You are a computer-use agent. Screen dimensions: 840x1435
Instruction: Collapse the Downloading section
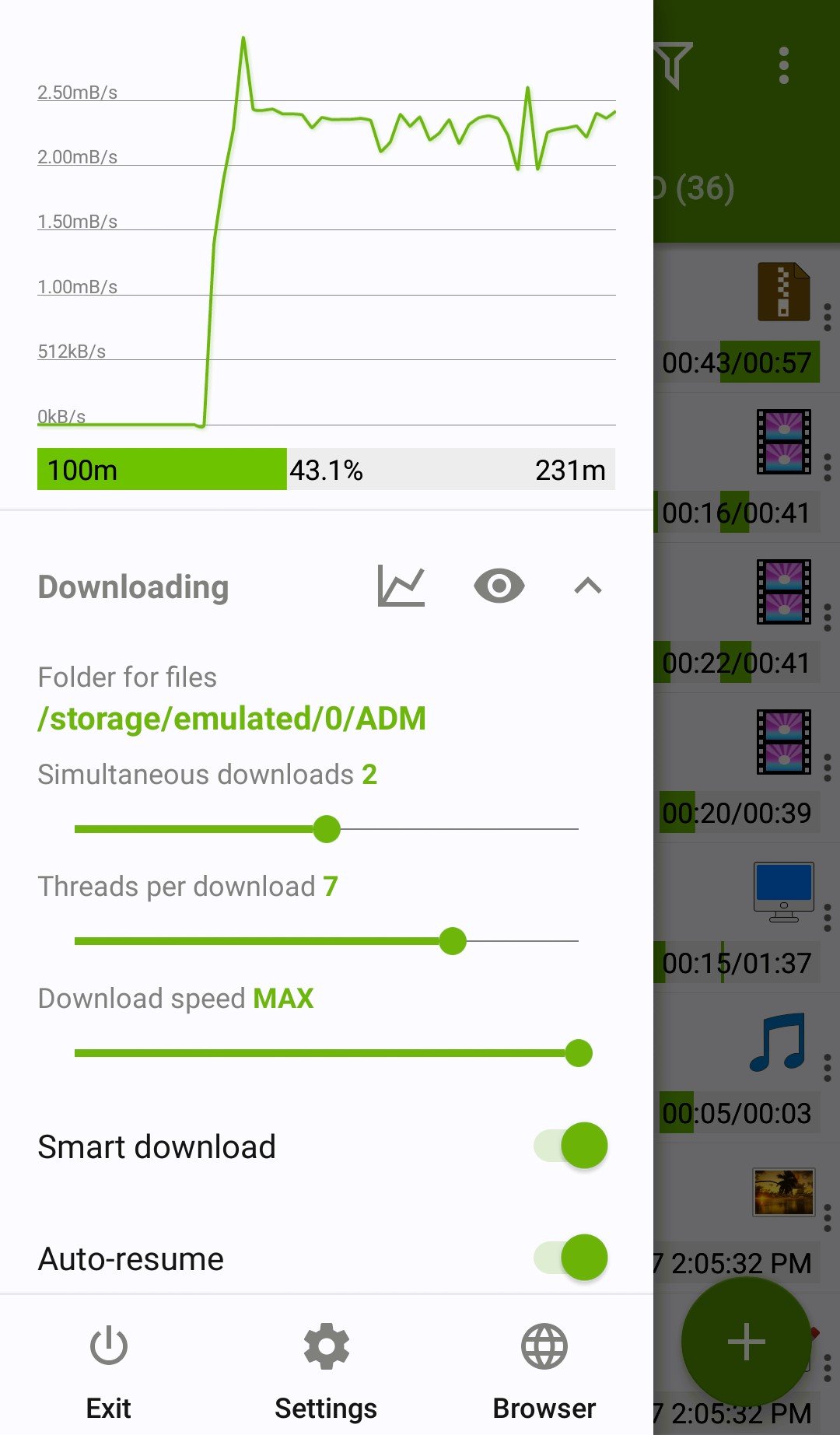click(588, 586)
